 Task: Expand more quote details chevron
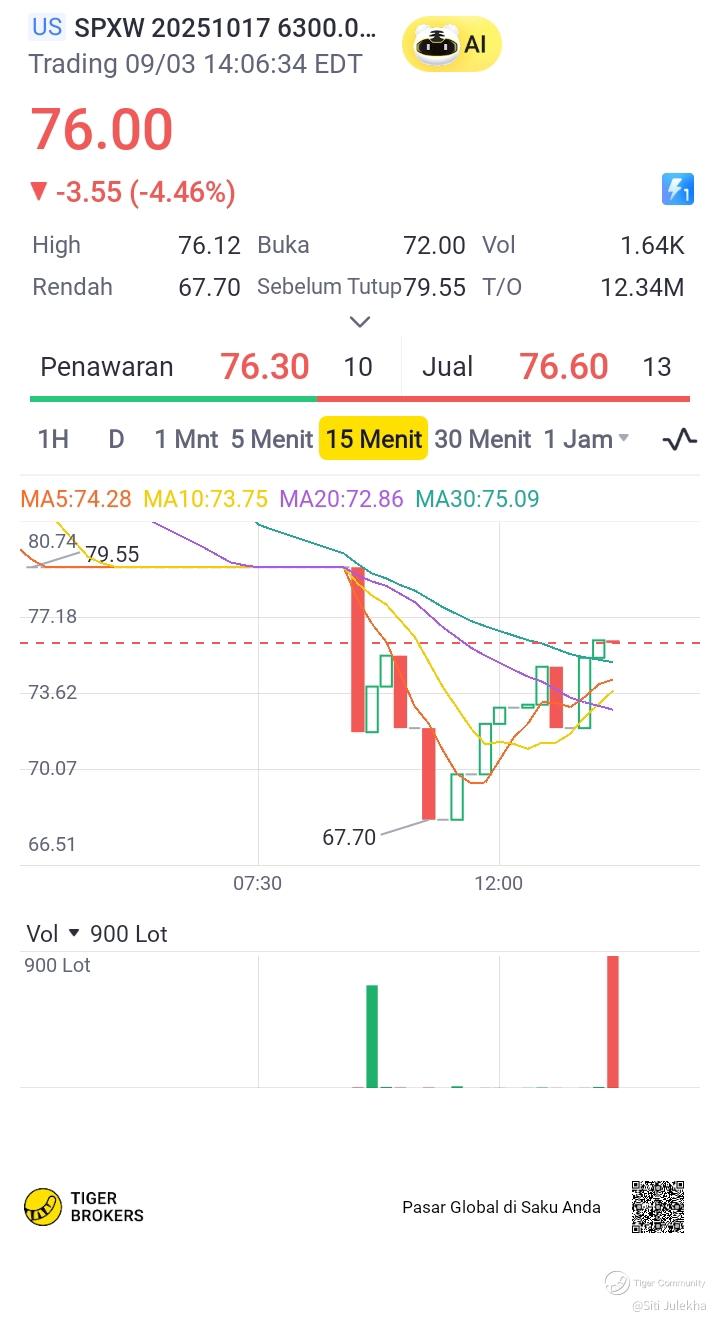pyautogui.click(x=360, y=322)
